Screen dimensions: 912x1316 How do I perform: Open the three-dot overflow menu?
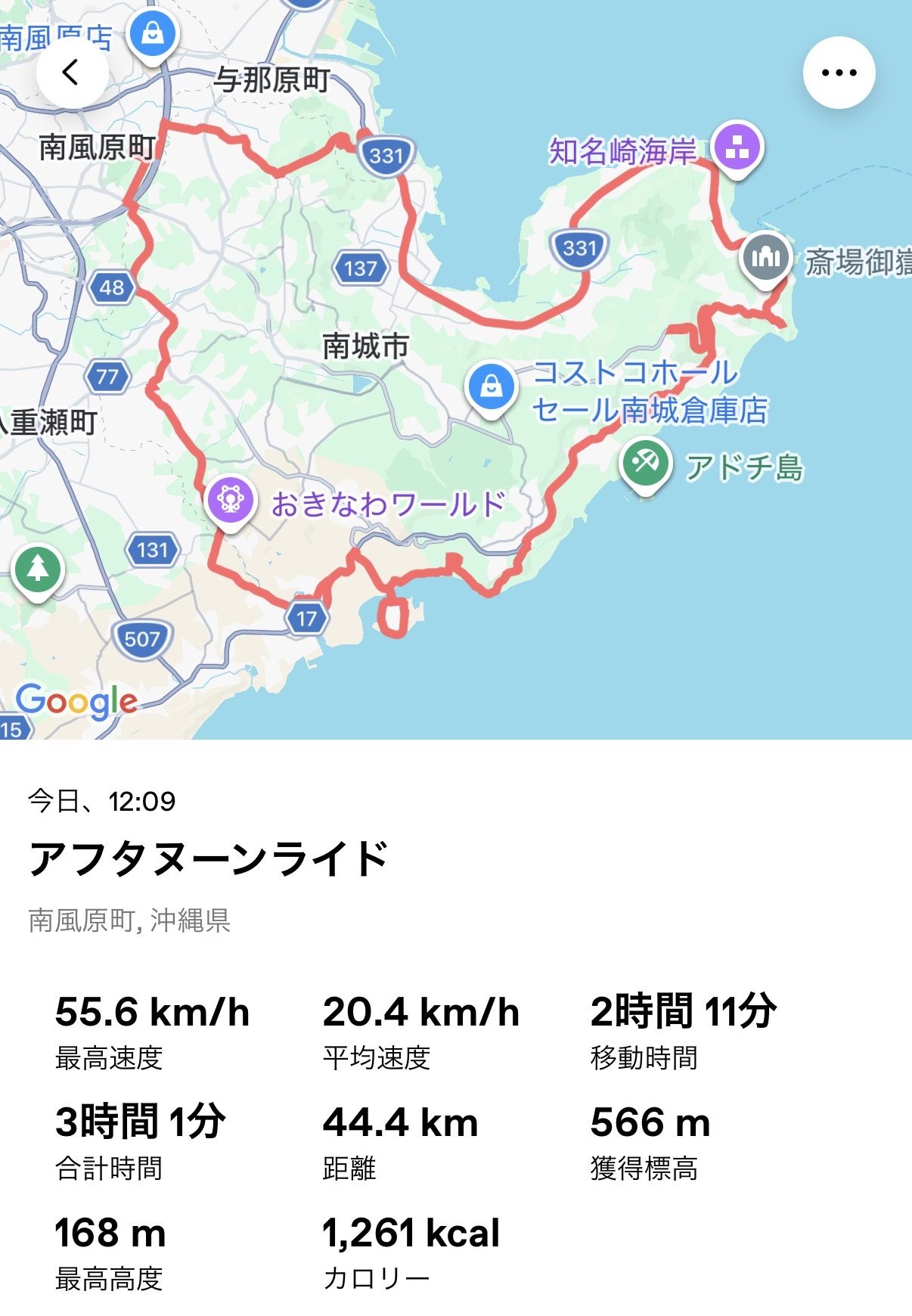coord(839,73)
